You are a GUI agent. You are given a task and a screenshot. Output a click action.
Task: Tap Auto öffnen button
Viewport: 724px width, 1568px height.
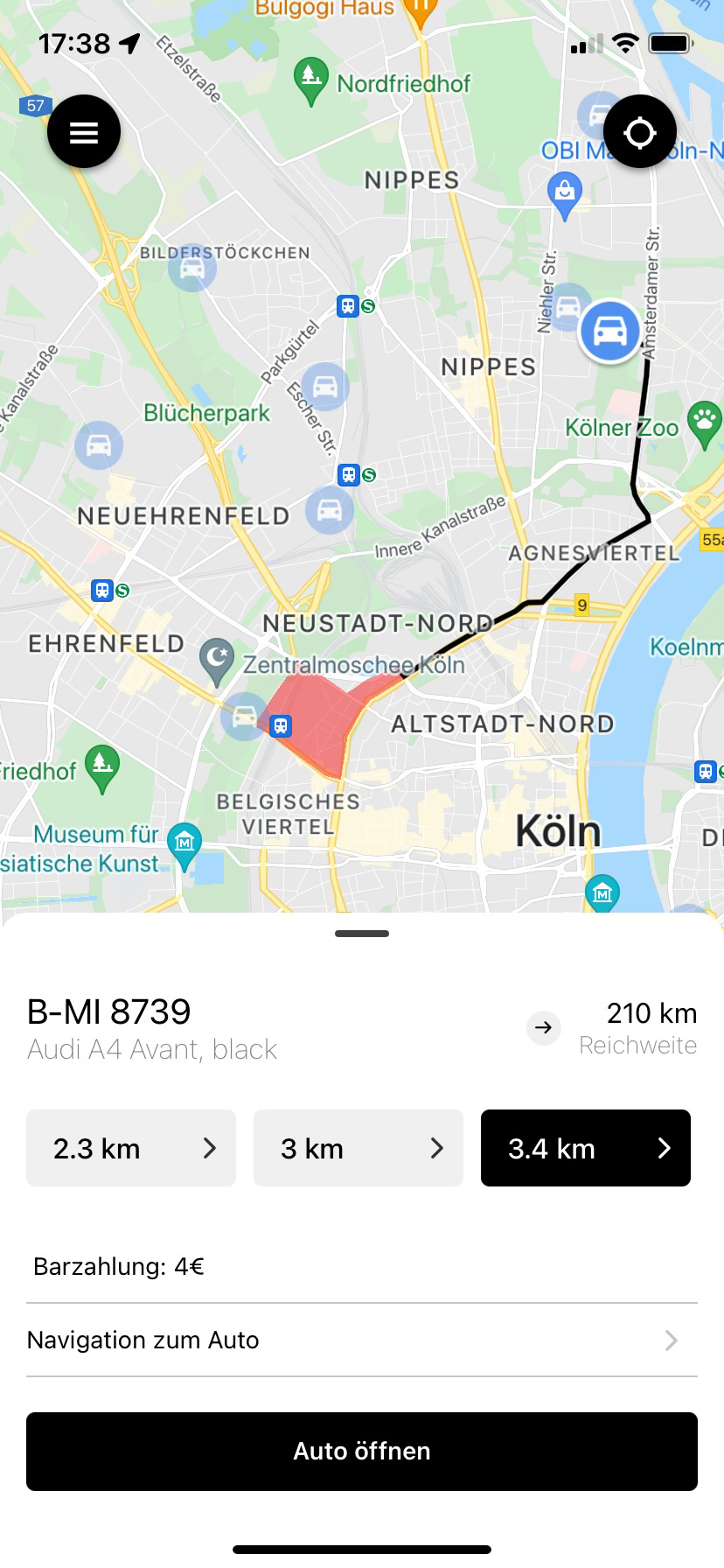click(x=362, y=1452)
